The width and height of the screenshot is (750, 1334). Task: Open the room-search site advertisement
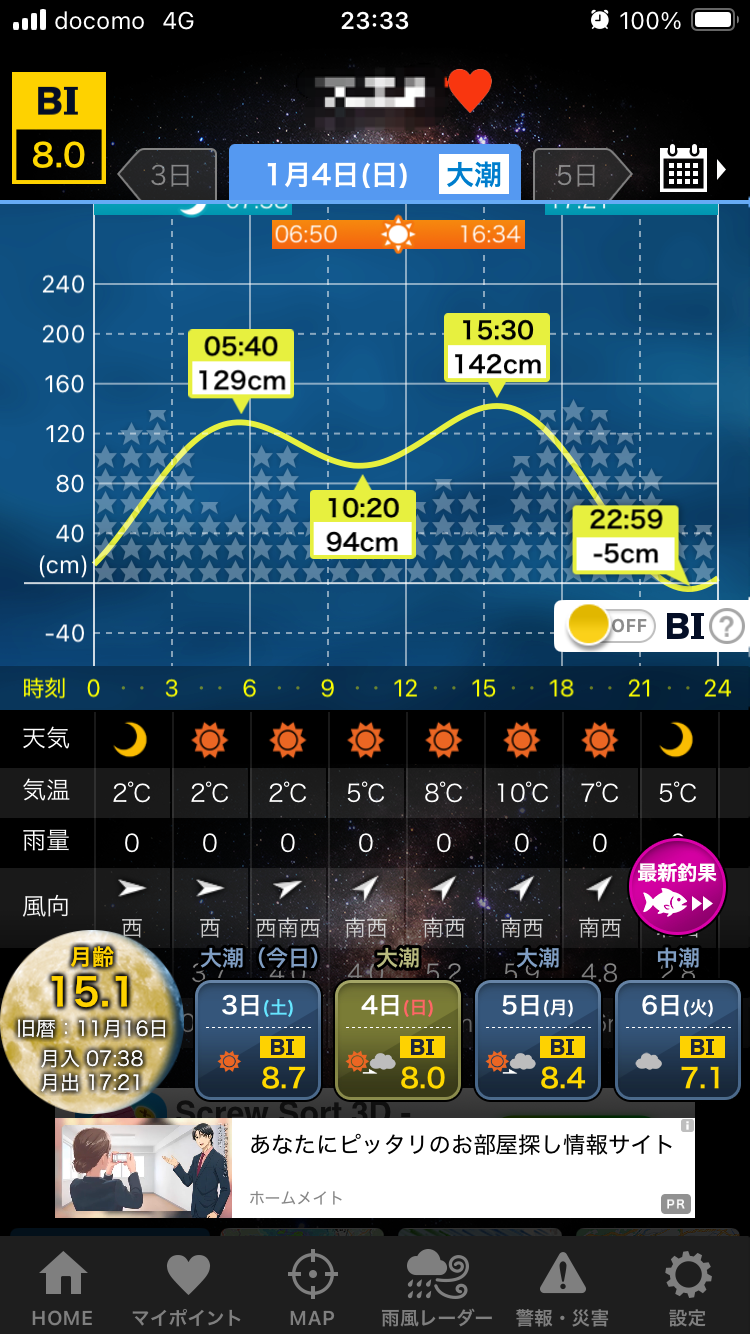375,1167
